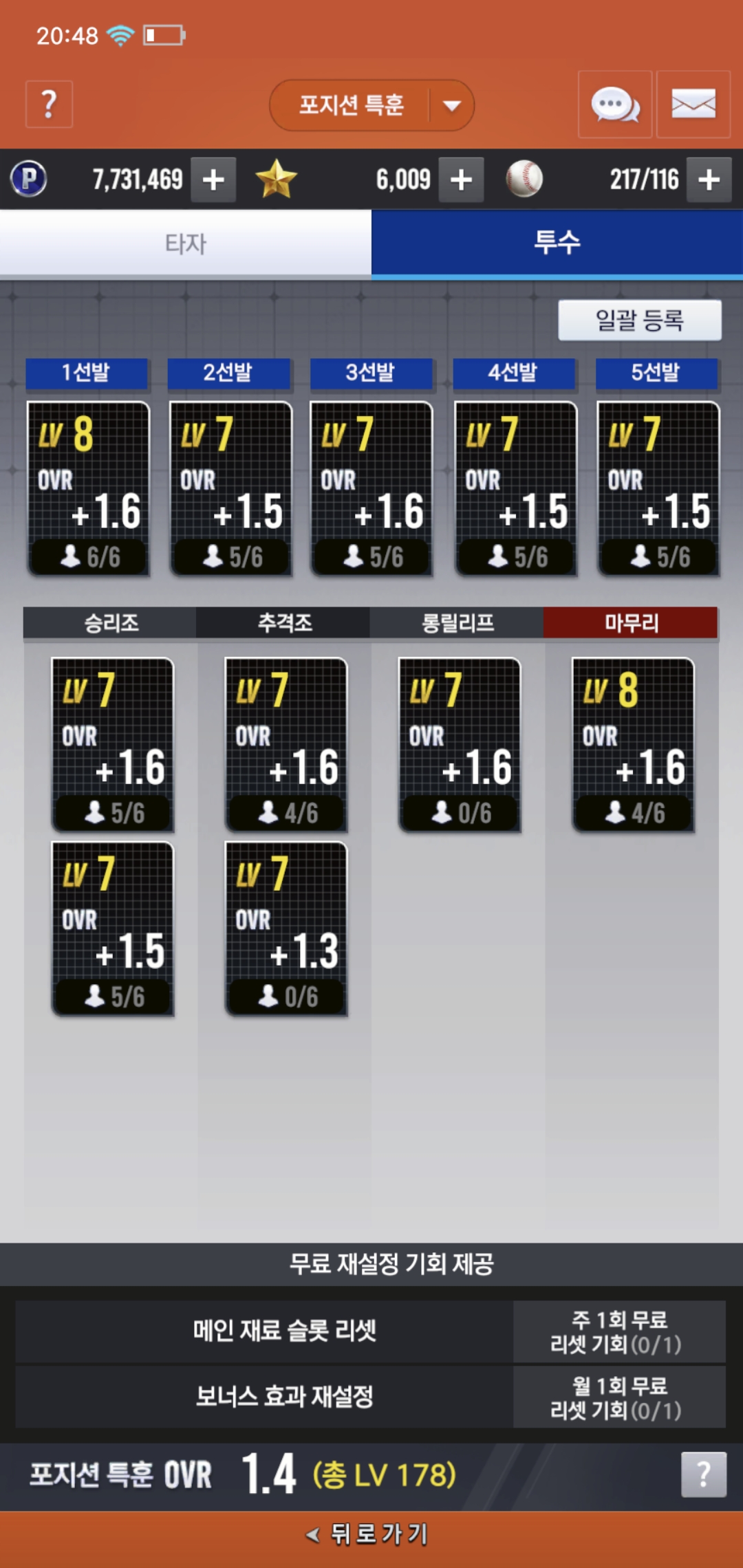Select 보너스 효과 재설정 row

tap(284, 1397)
